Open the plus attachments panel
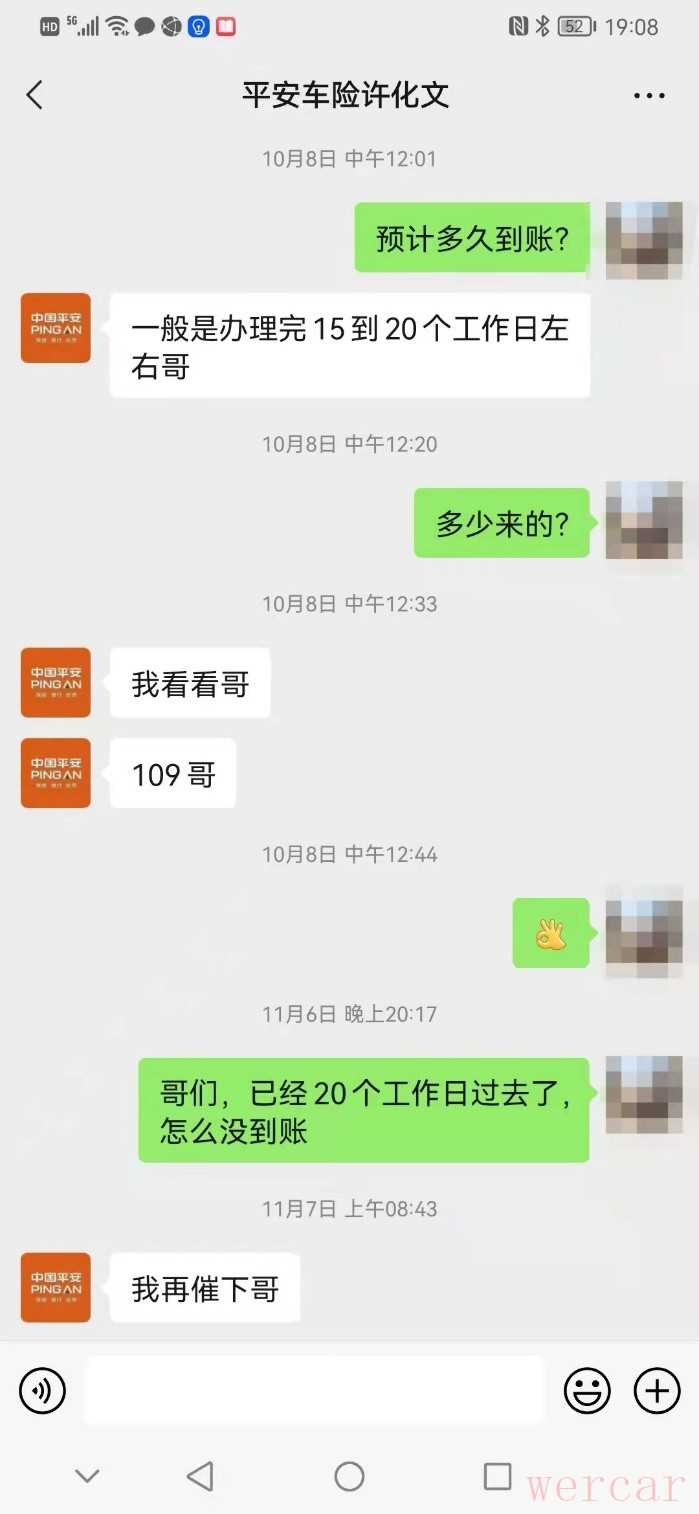This screenshot has width=699, height=1514. tap(657, 1390)
